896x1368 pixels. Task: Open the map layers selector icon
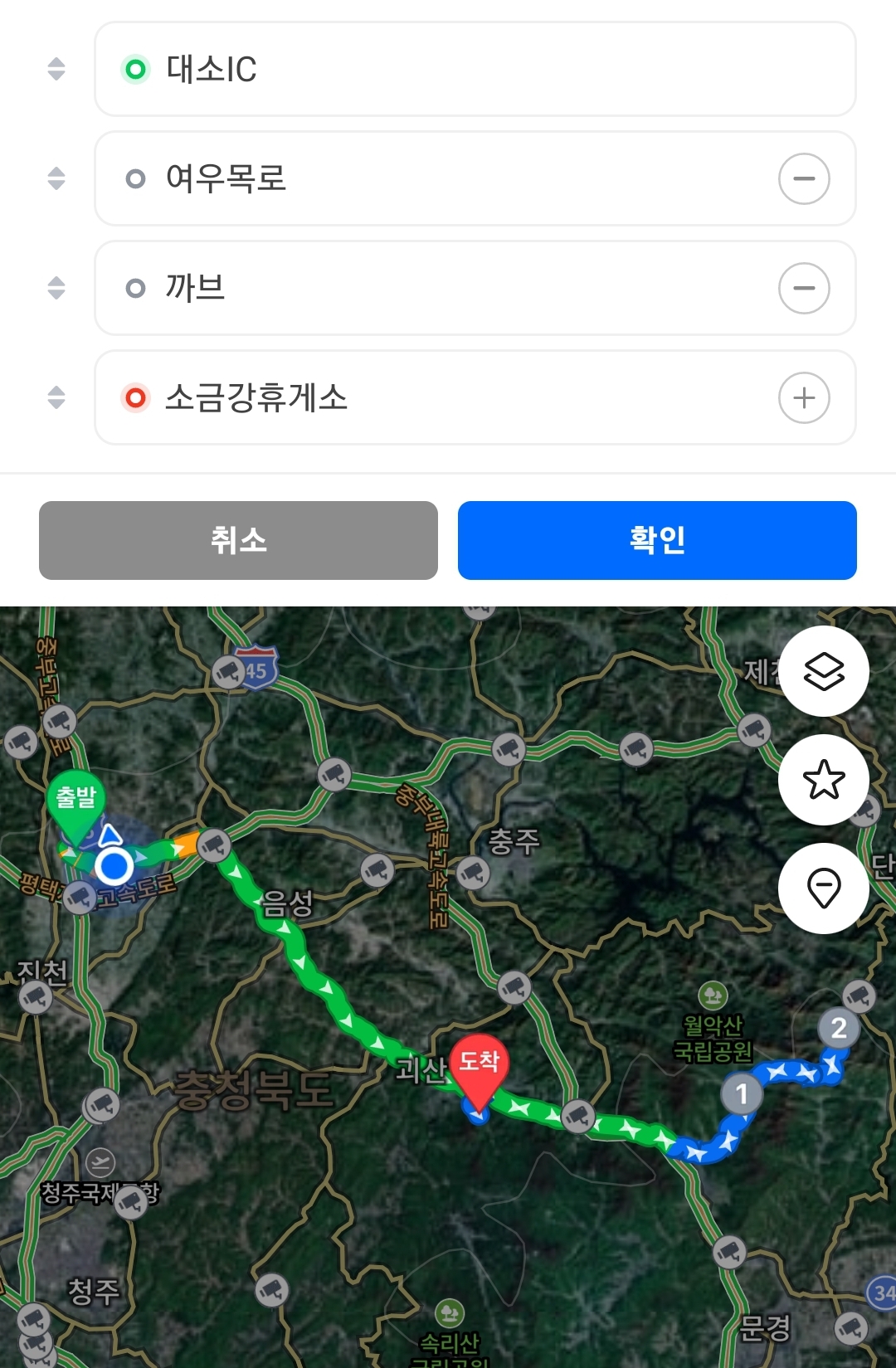[x=824, y=671]
